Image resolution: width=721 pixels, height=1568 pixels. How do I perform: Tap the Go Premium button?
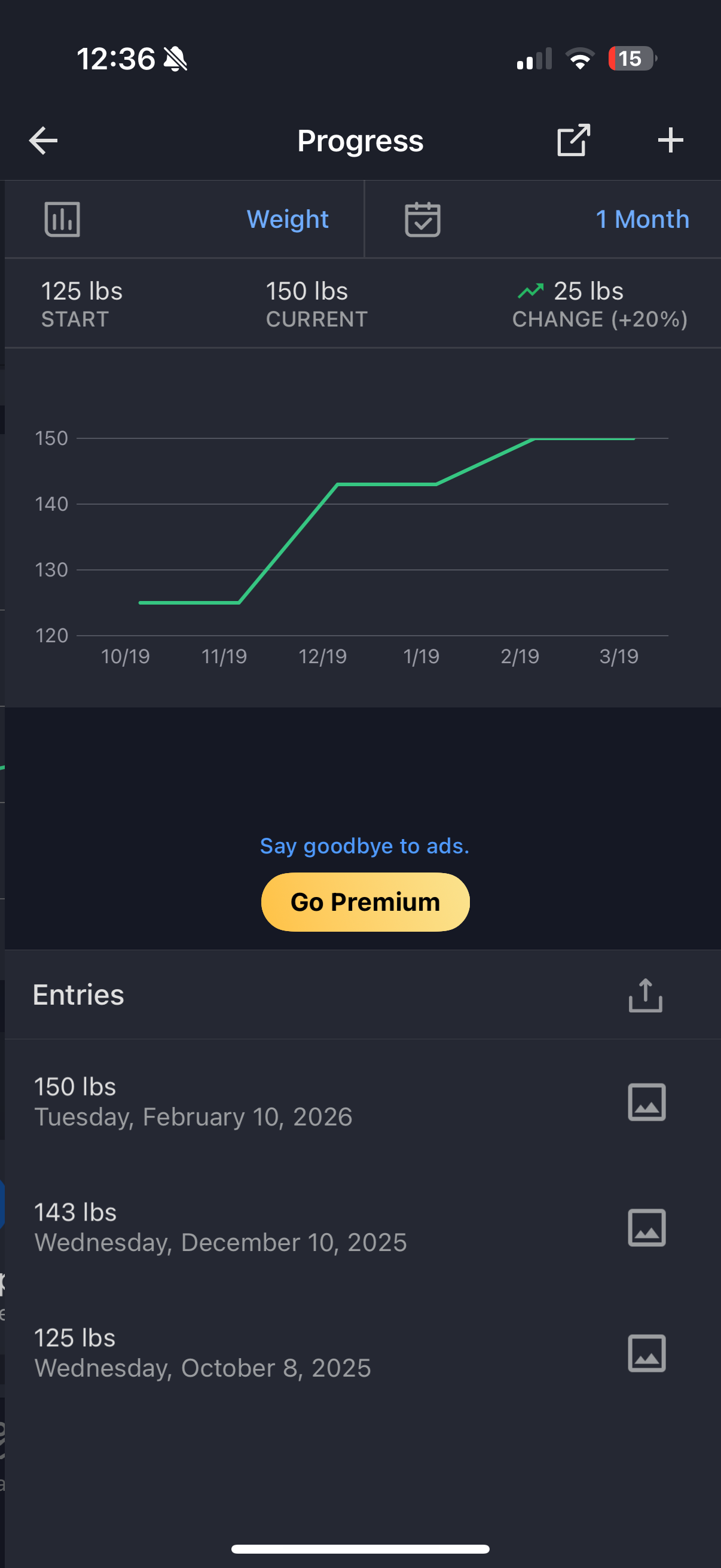point(365,901)
